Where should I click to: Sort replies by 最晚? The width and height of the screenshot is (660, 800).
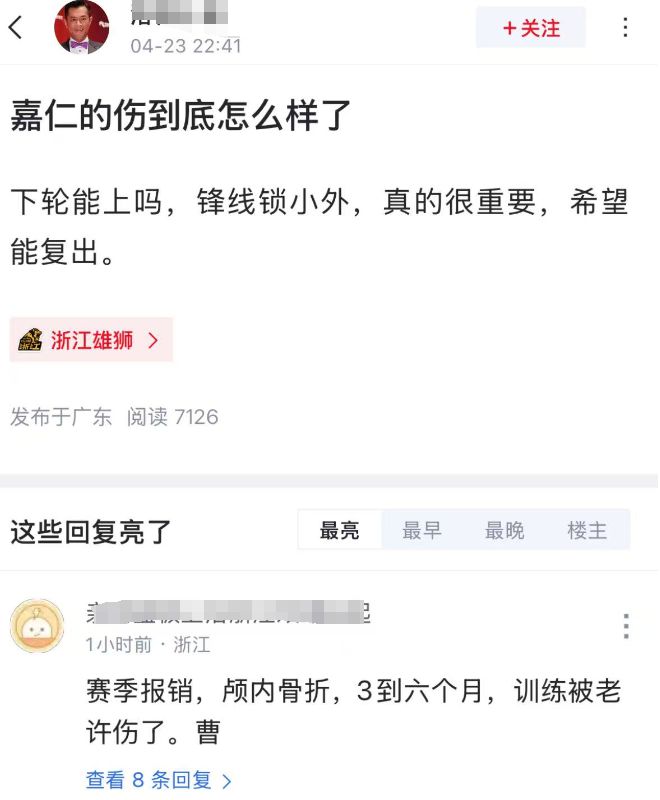point(505,530)
